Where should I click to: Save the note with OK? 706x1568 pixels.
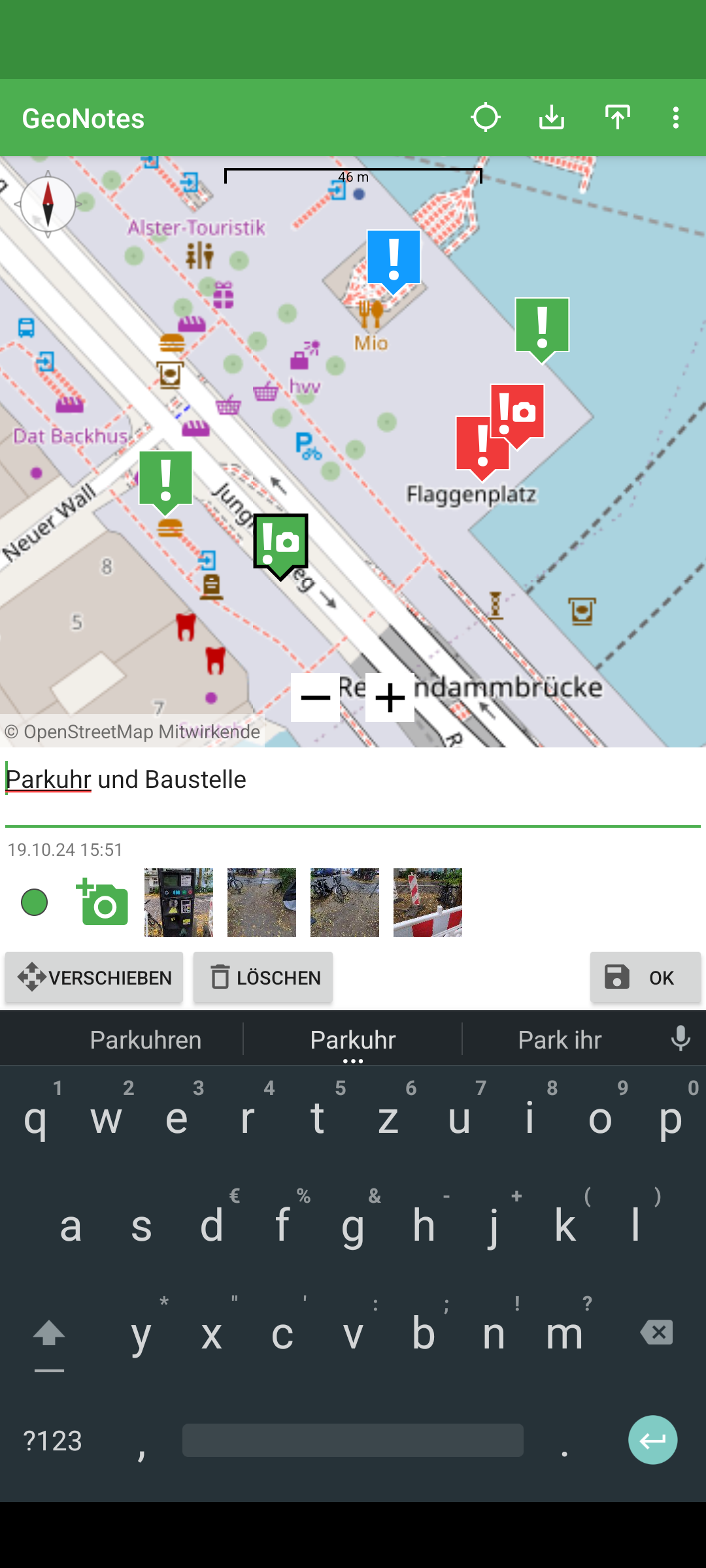tap(645, 977)
